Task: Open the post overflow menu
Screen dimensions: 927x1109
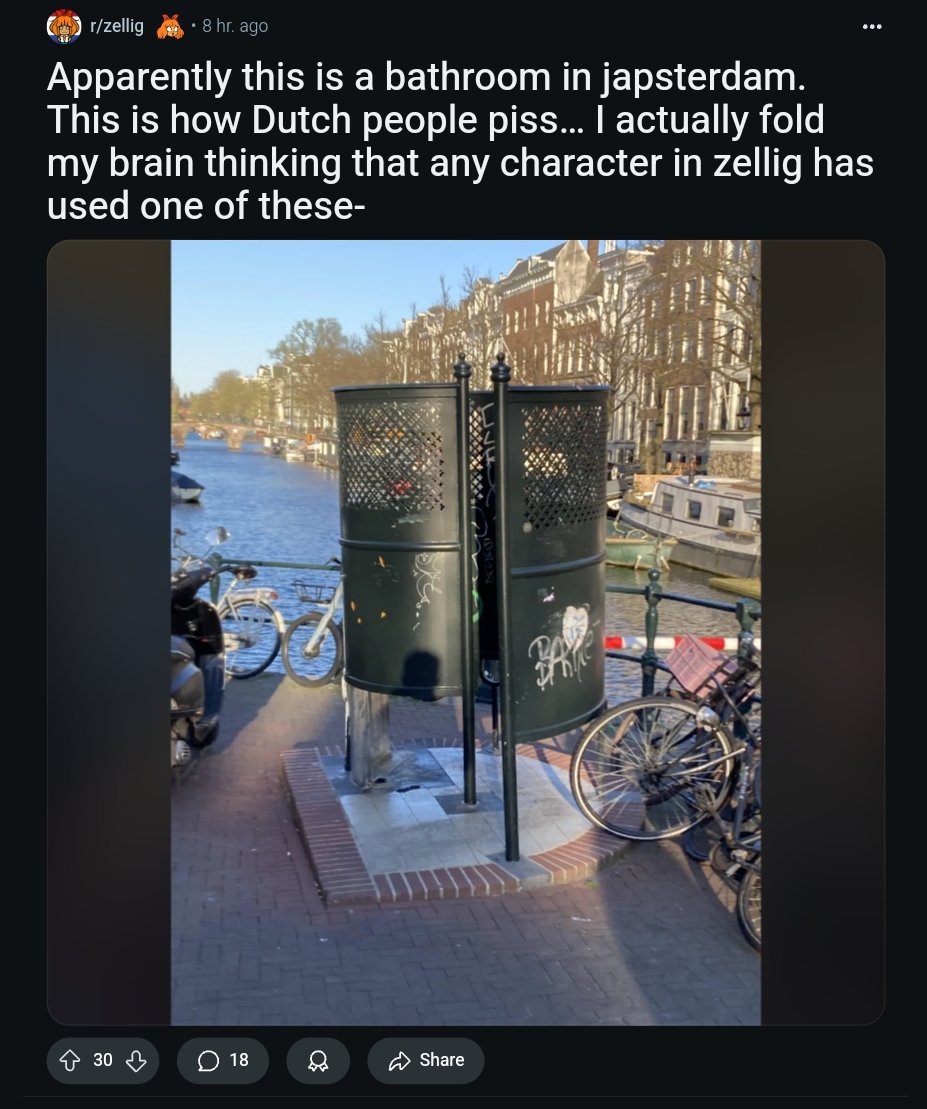Action: tap(872, 26)
